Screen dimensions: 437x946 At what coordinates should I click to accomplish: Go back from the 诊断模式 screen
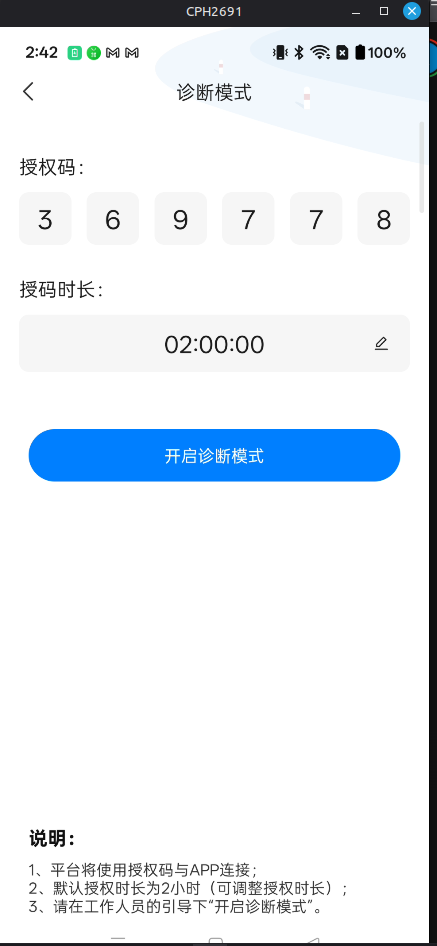pos(28,92)
